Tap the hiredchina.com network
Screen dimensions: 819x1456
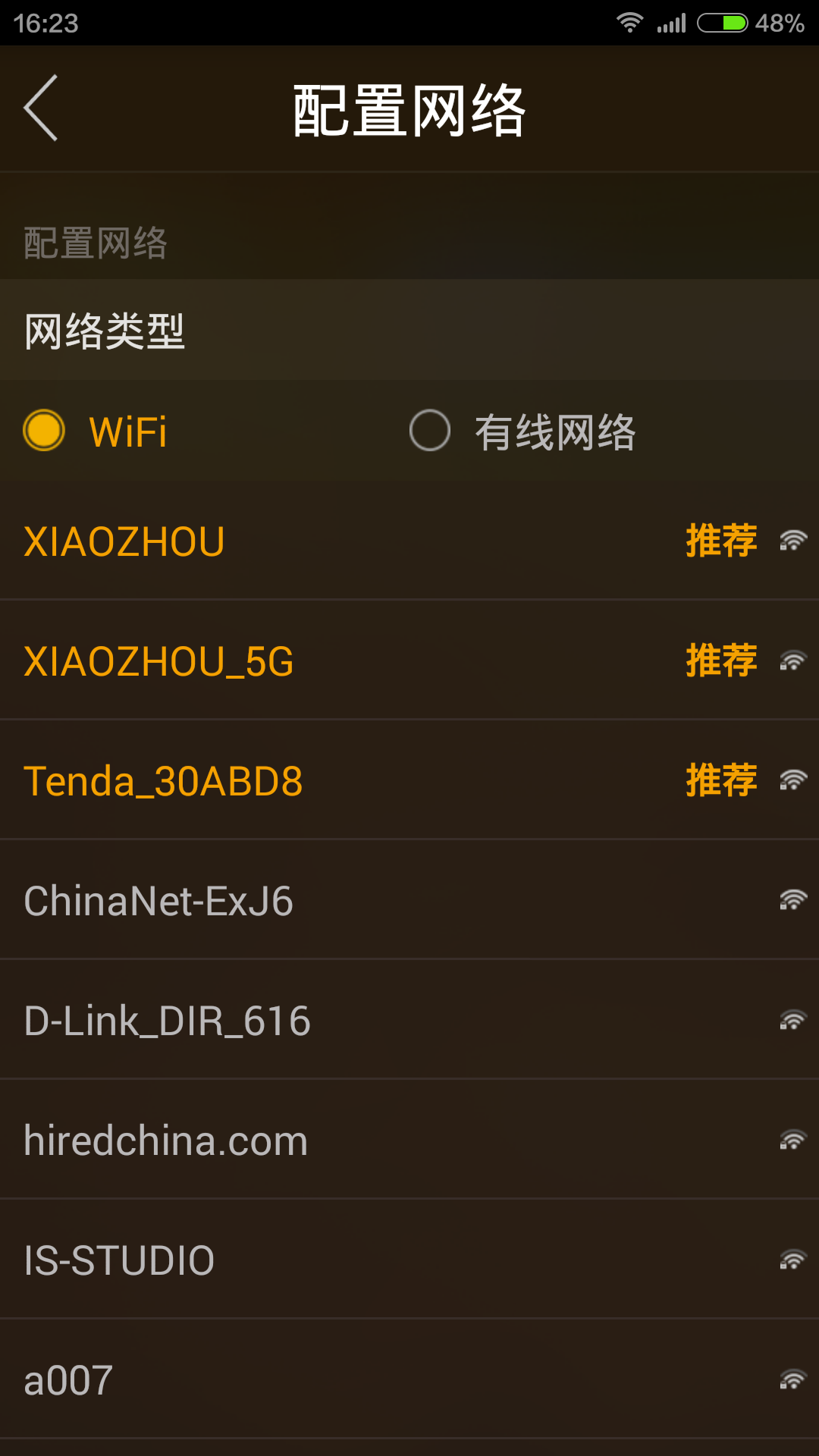pyautogui.click(x=409, y=1139)
